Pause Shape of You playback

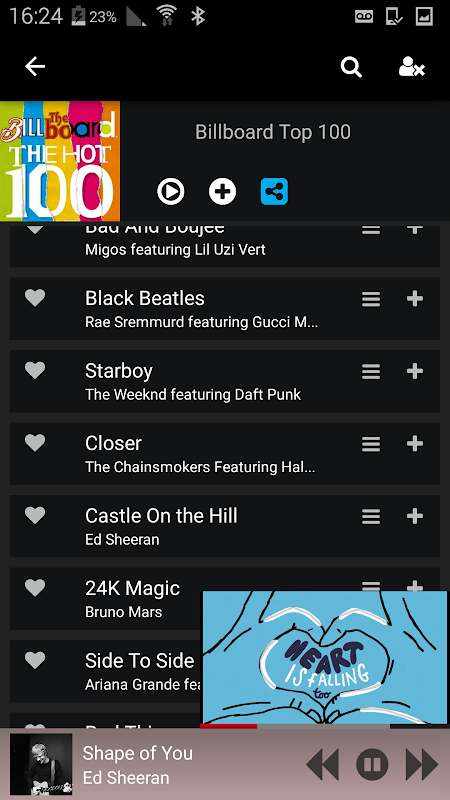(x=372, y=764)
